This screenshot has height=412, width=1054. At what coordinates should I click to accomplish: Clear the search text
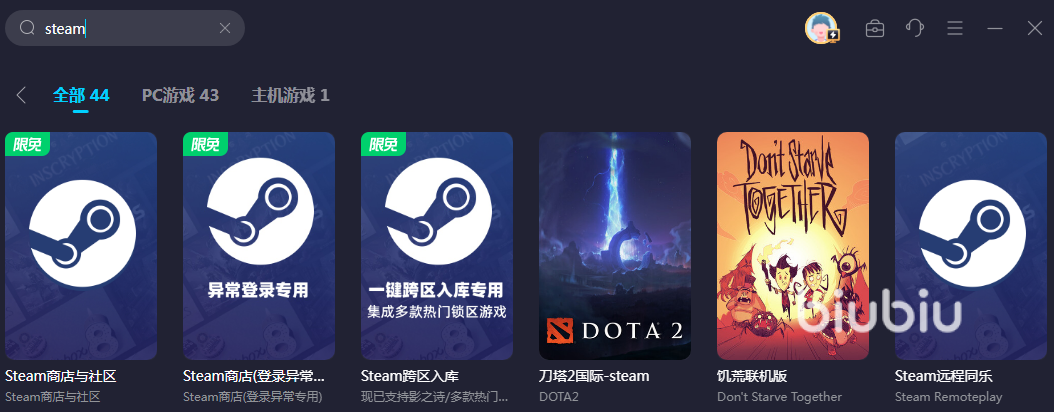coord(225,29)
